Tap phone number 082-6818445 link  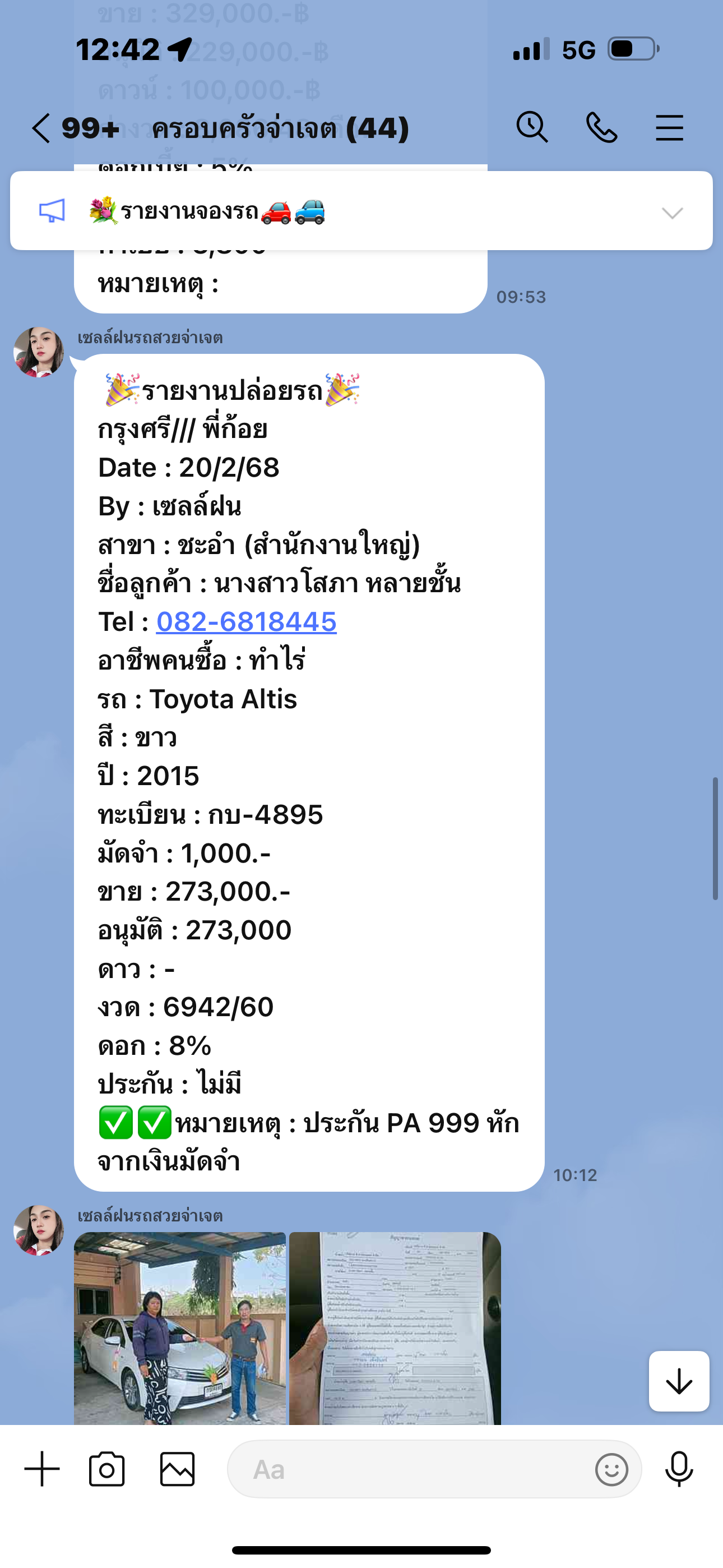[x=247, y=621]
